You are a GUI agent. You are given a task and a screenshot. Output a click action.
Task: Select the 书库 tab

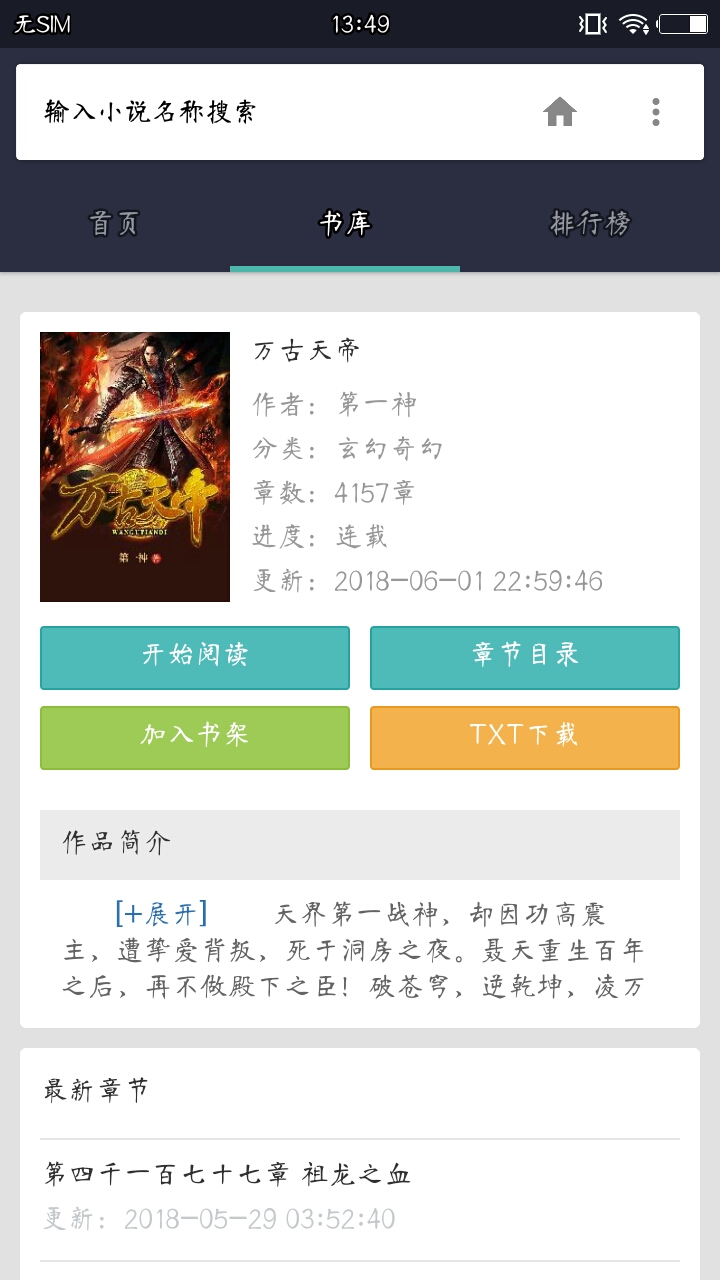tap(345, 223)
